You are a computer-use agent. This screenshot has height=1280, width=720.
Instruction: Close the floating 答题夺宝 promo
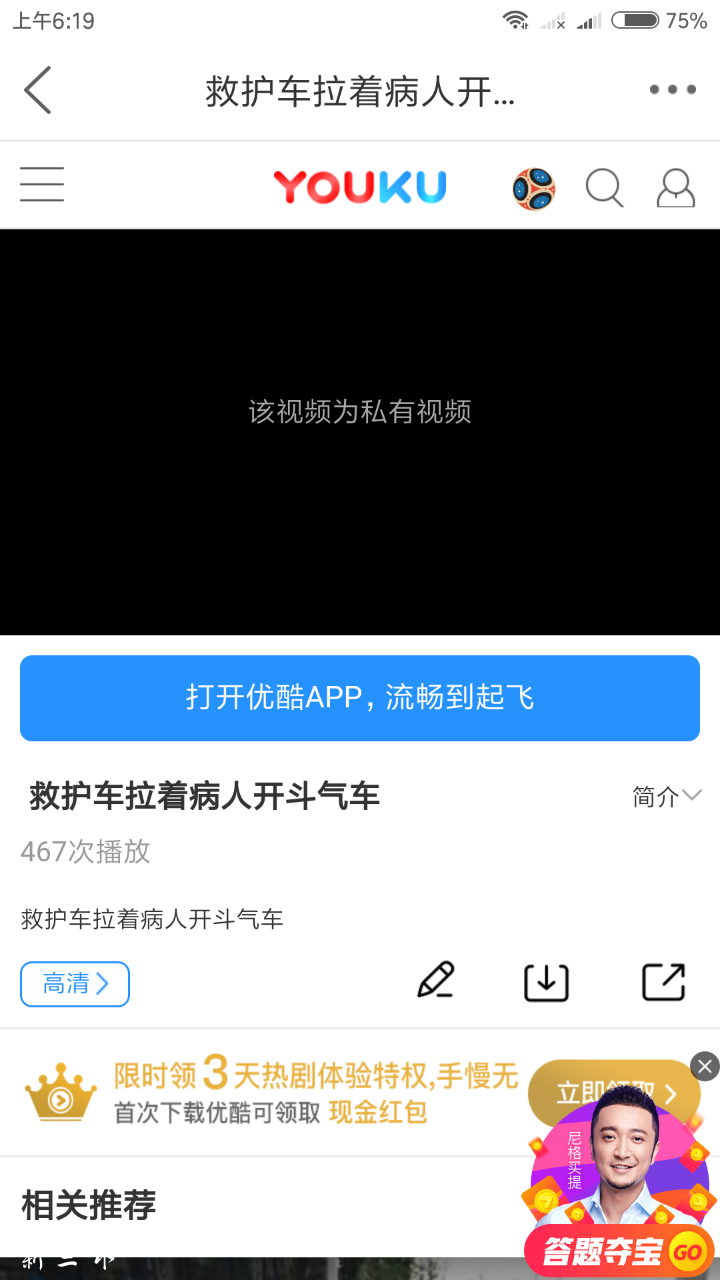(x=705, y=1066)
